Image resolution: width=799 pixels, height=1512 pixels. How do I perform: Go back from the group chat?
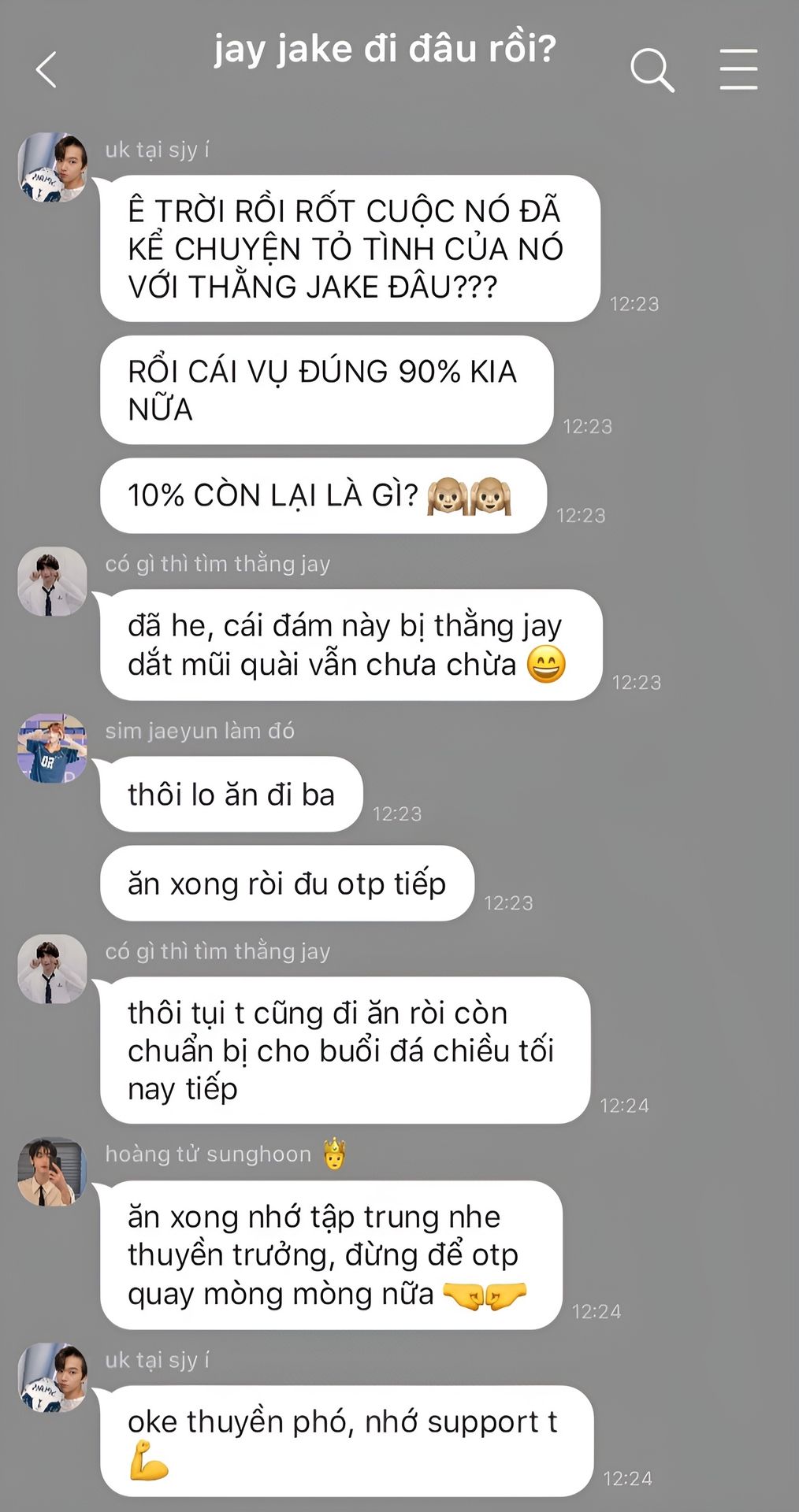pyautogui.click(x=47, y=69)
